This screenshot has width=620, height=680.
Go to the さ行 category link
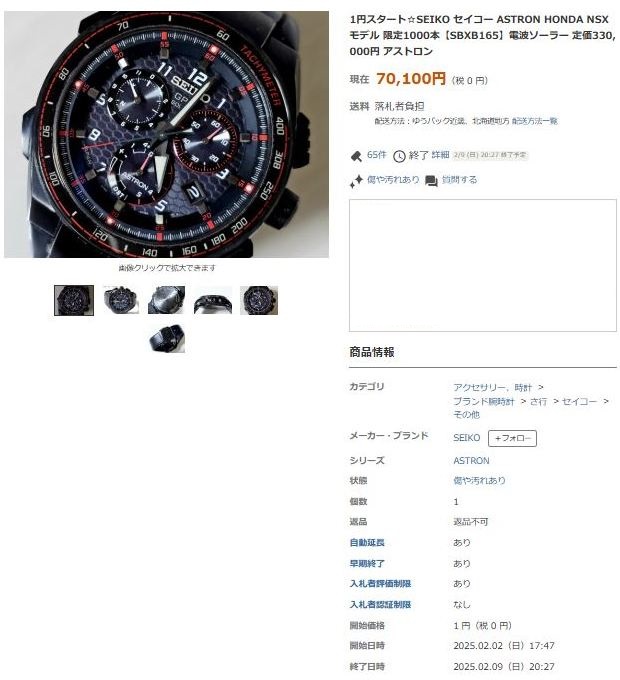pos(538,401)
